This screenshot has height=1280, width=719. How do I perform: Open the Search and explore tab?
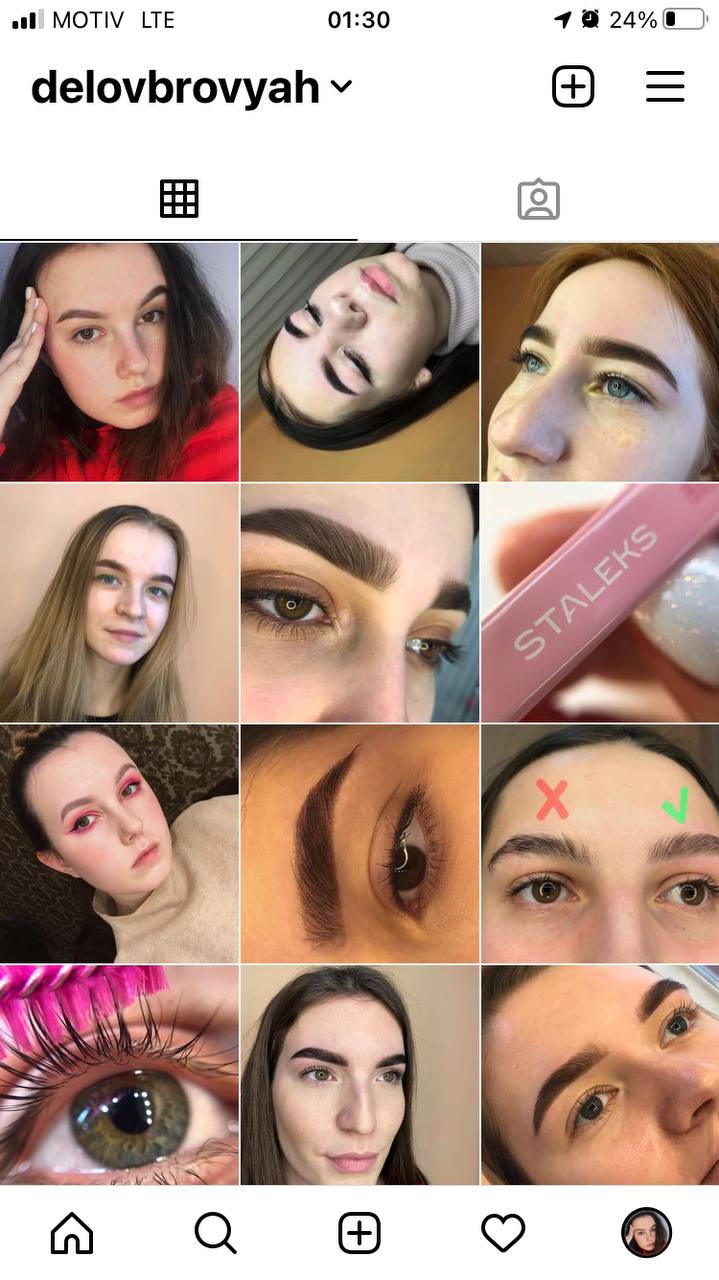click(x=215, y=1233)
